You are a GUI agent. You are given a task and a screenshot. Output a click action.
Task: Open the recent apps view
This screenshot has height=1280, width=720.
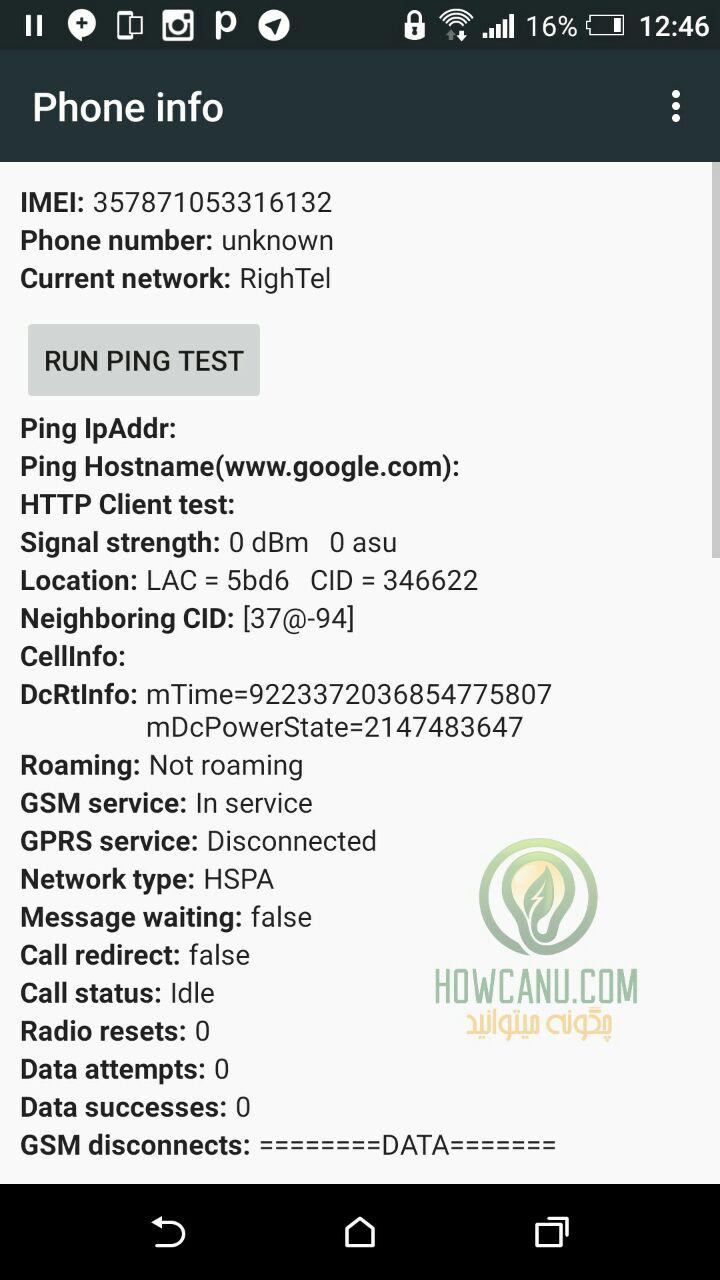(551, 1232)
